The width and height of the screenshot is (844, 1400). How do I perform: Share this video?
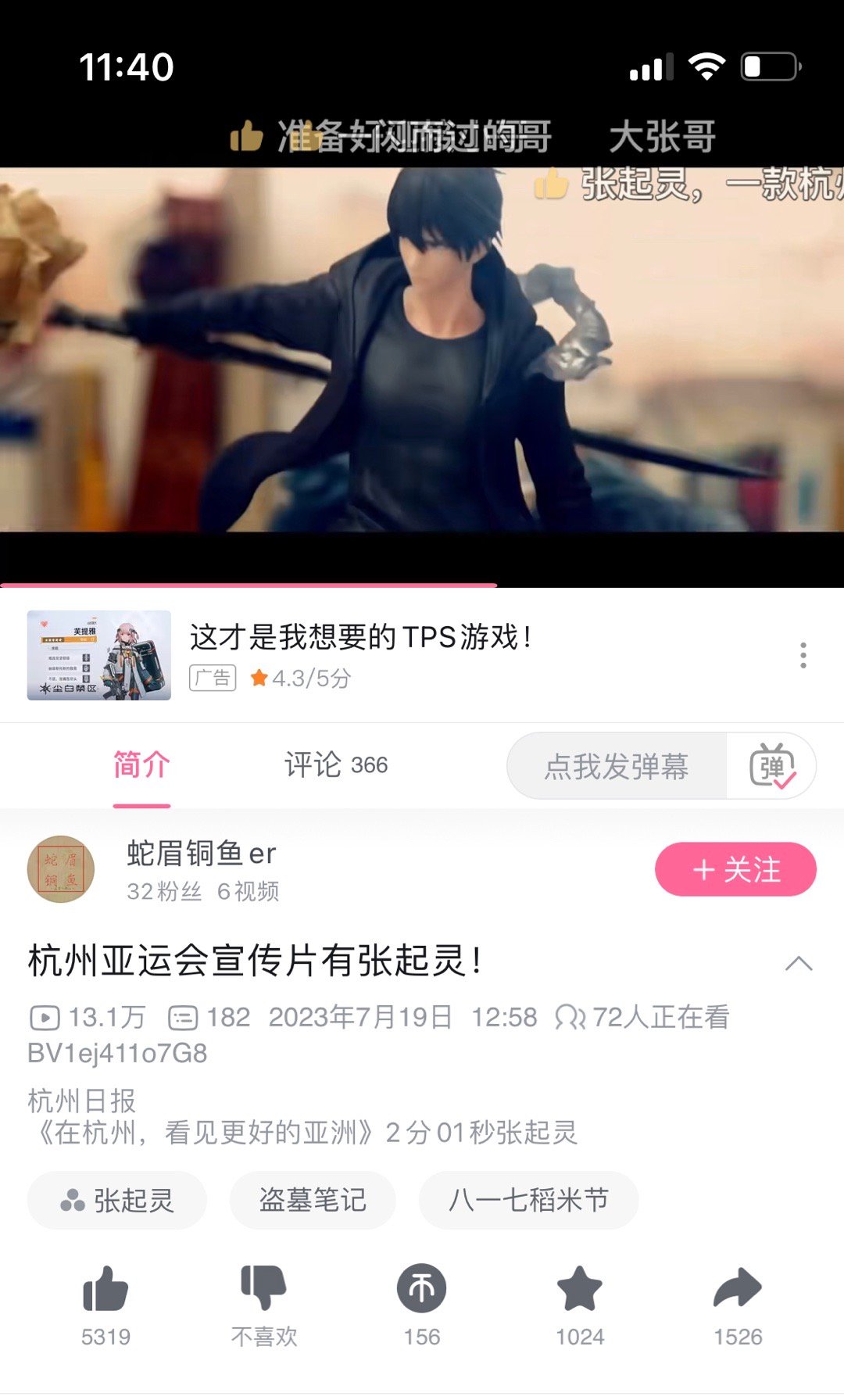737,1289
